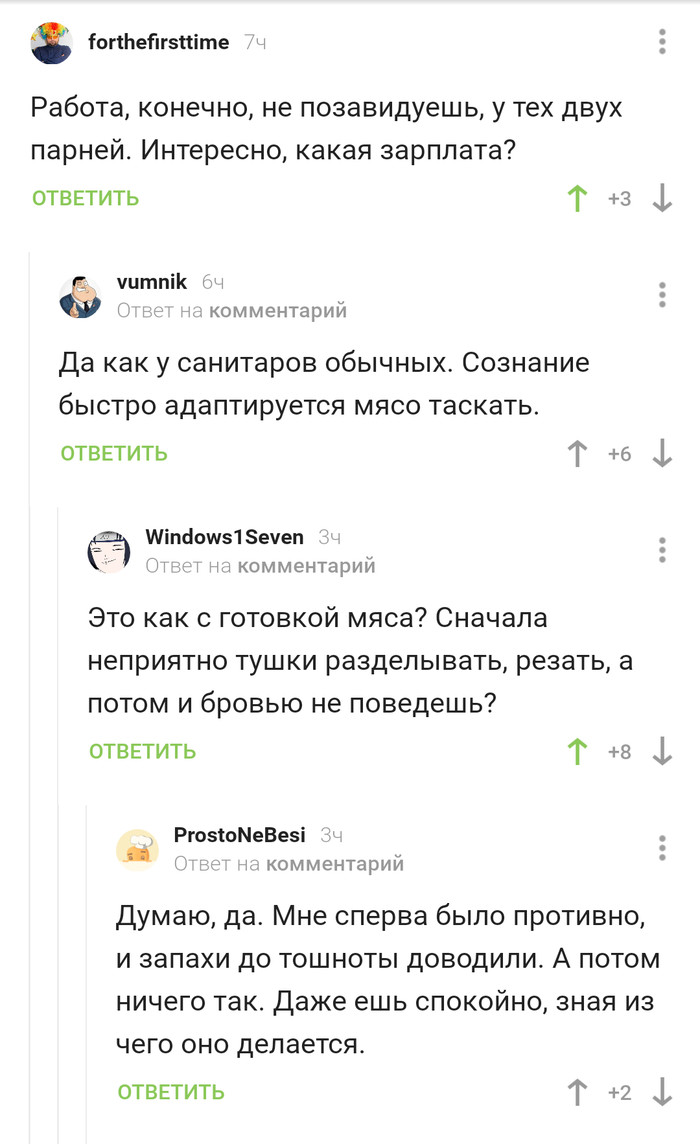View Windows1Seven's profile
Image resolution: width=700 pixels, height=1144 pixels.
tap(224, 537)
